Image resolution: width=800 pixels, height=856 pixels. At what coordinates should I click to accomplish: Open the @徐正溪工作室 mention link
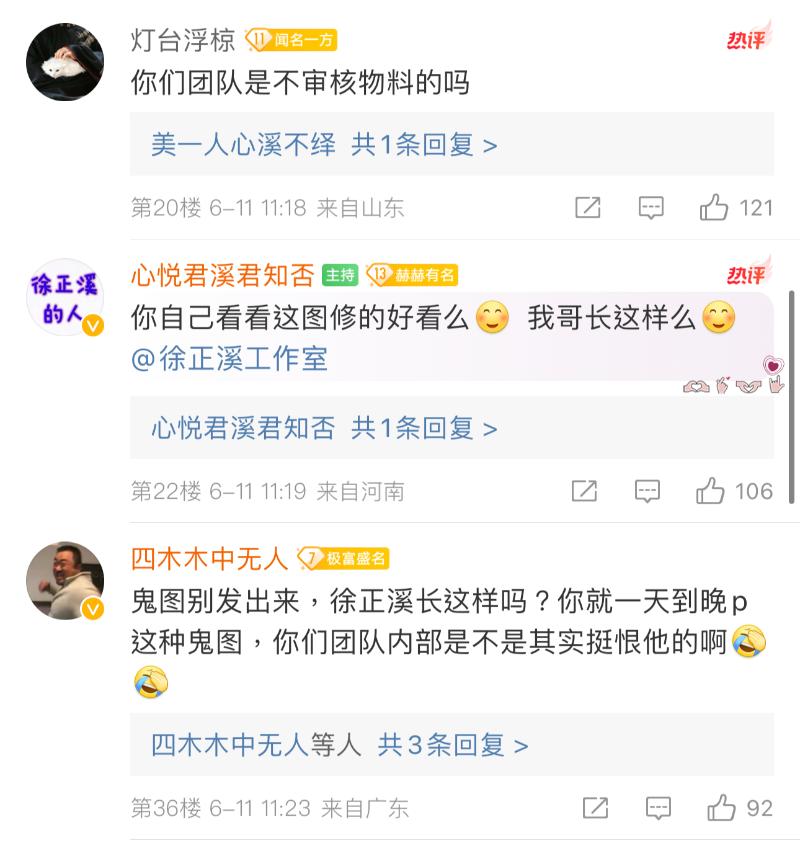click(230, 359)
